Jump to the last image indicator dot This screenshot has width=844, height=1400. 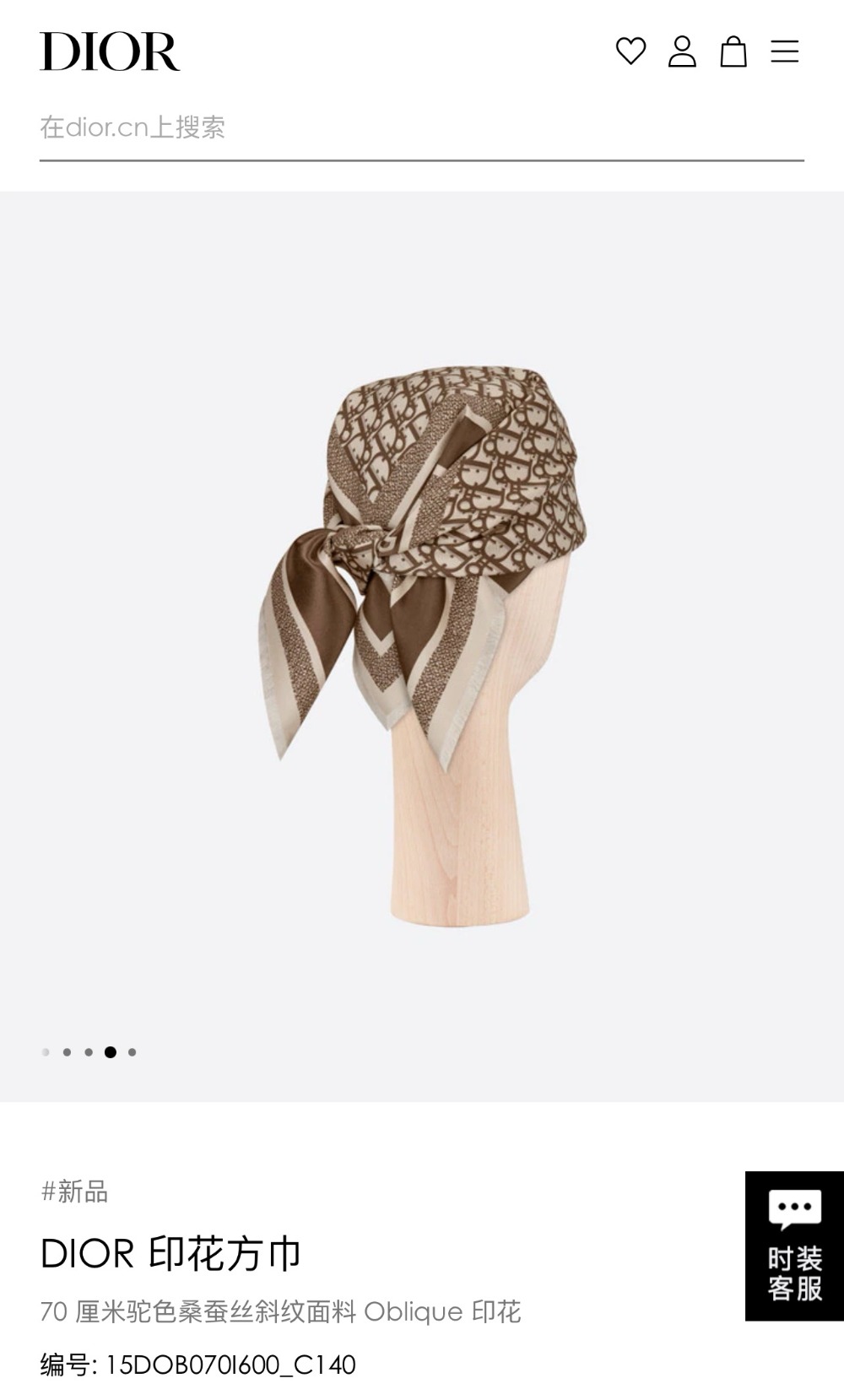[132, 1052]
